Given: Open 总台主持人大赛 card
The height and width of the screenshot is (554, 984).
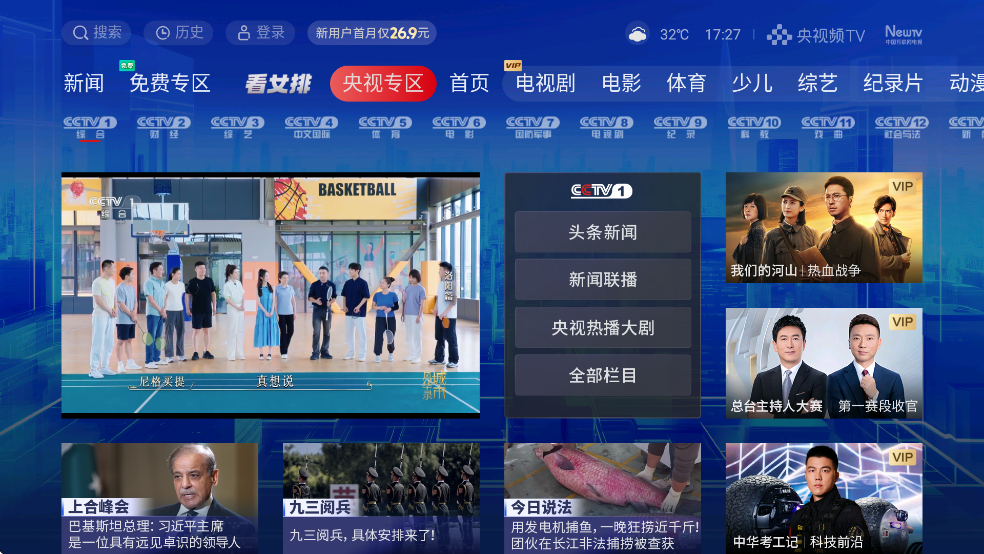Looking at the screenshot, I should 824,363.
